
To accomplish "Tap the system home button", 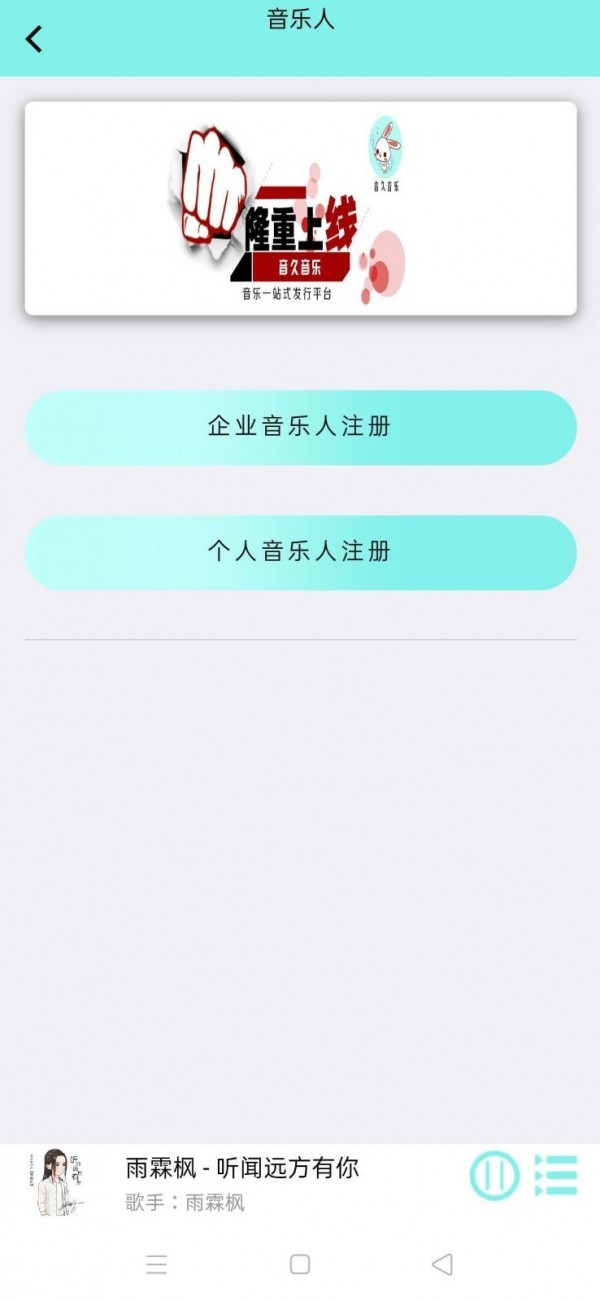I will [x=300, y=1264].
